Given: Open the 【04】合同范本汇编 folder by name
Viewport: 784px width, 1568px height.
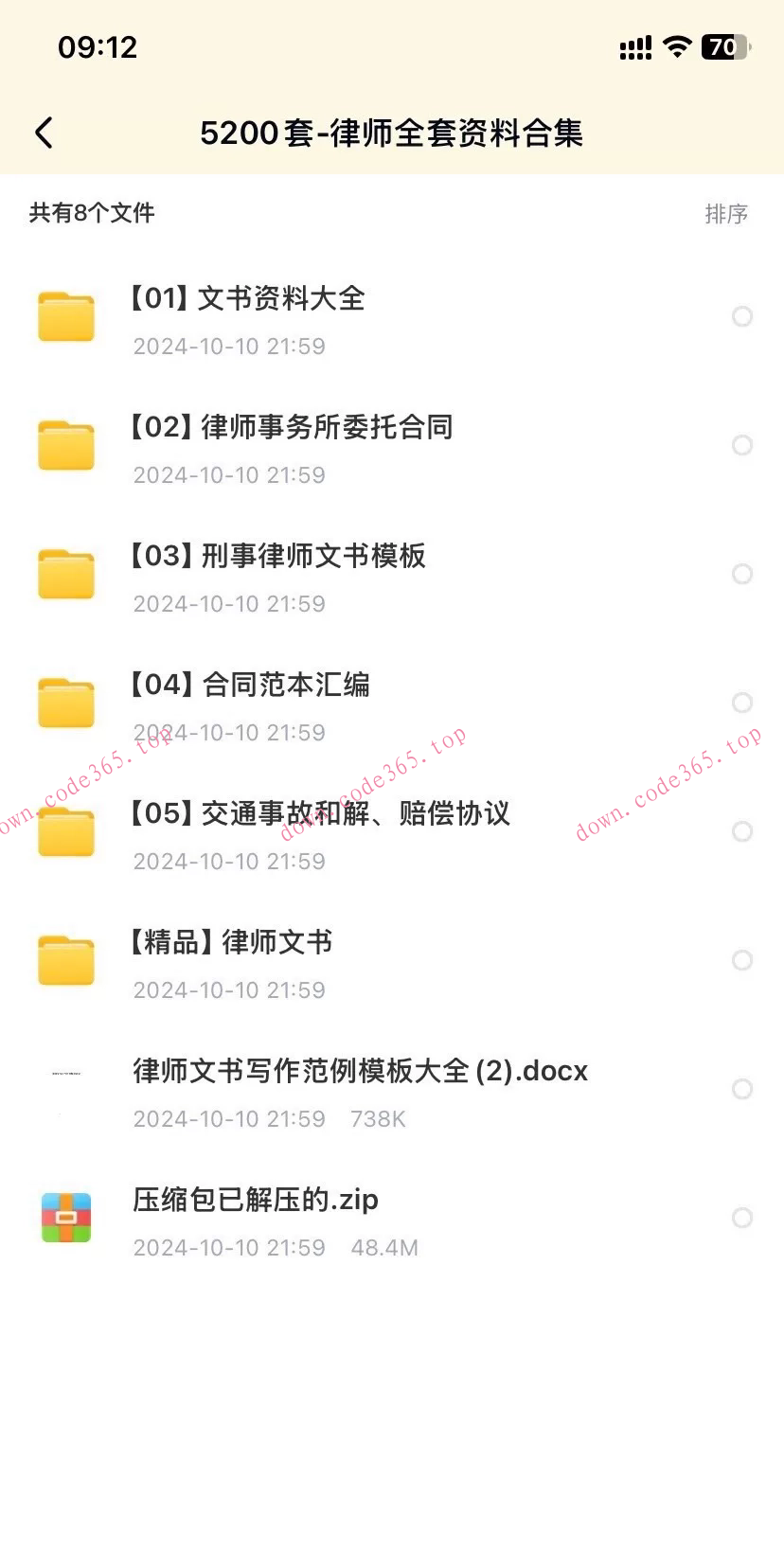Looking at the screenshot, I should pyautogui.click(x=252, y=685).
